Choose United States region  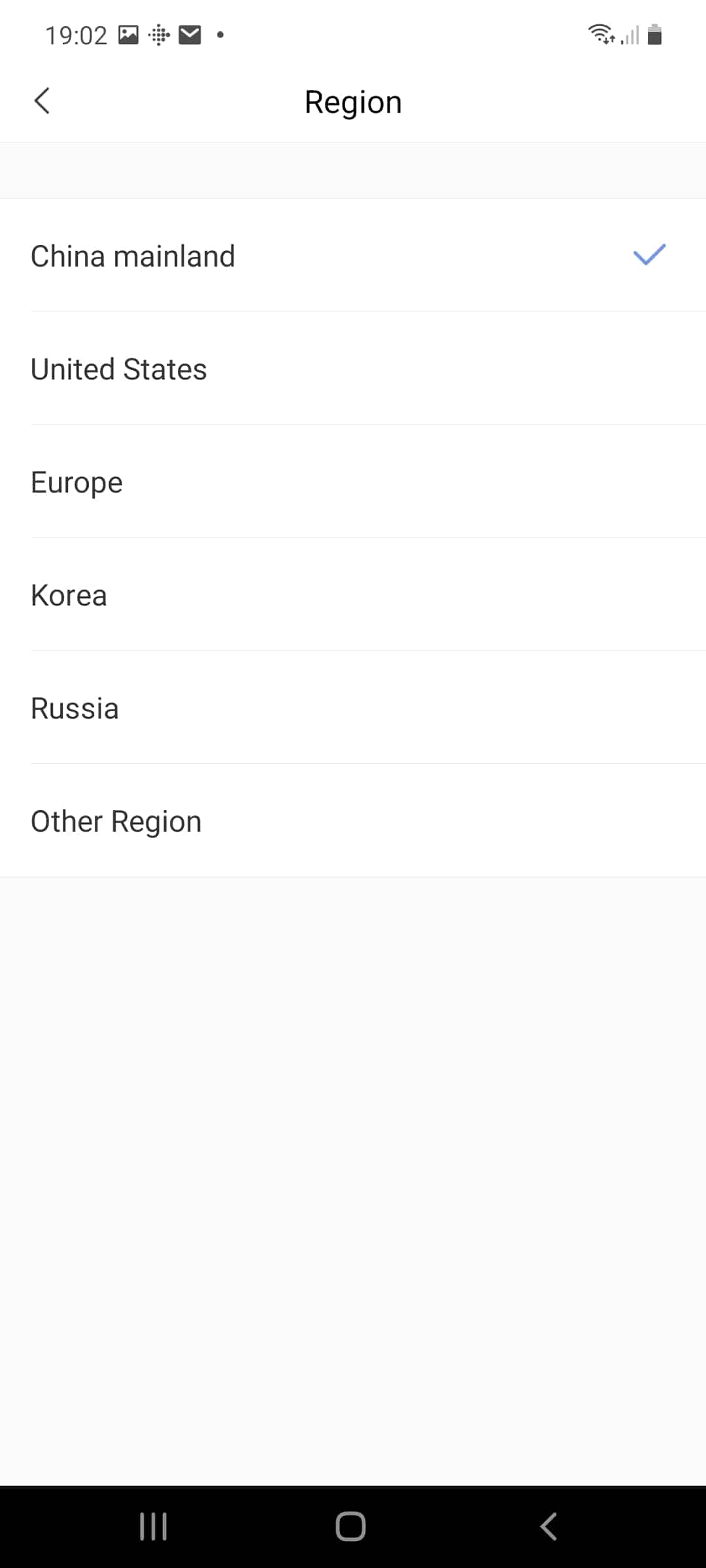click(353, 368)
